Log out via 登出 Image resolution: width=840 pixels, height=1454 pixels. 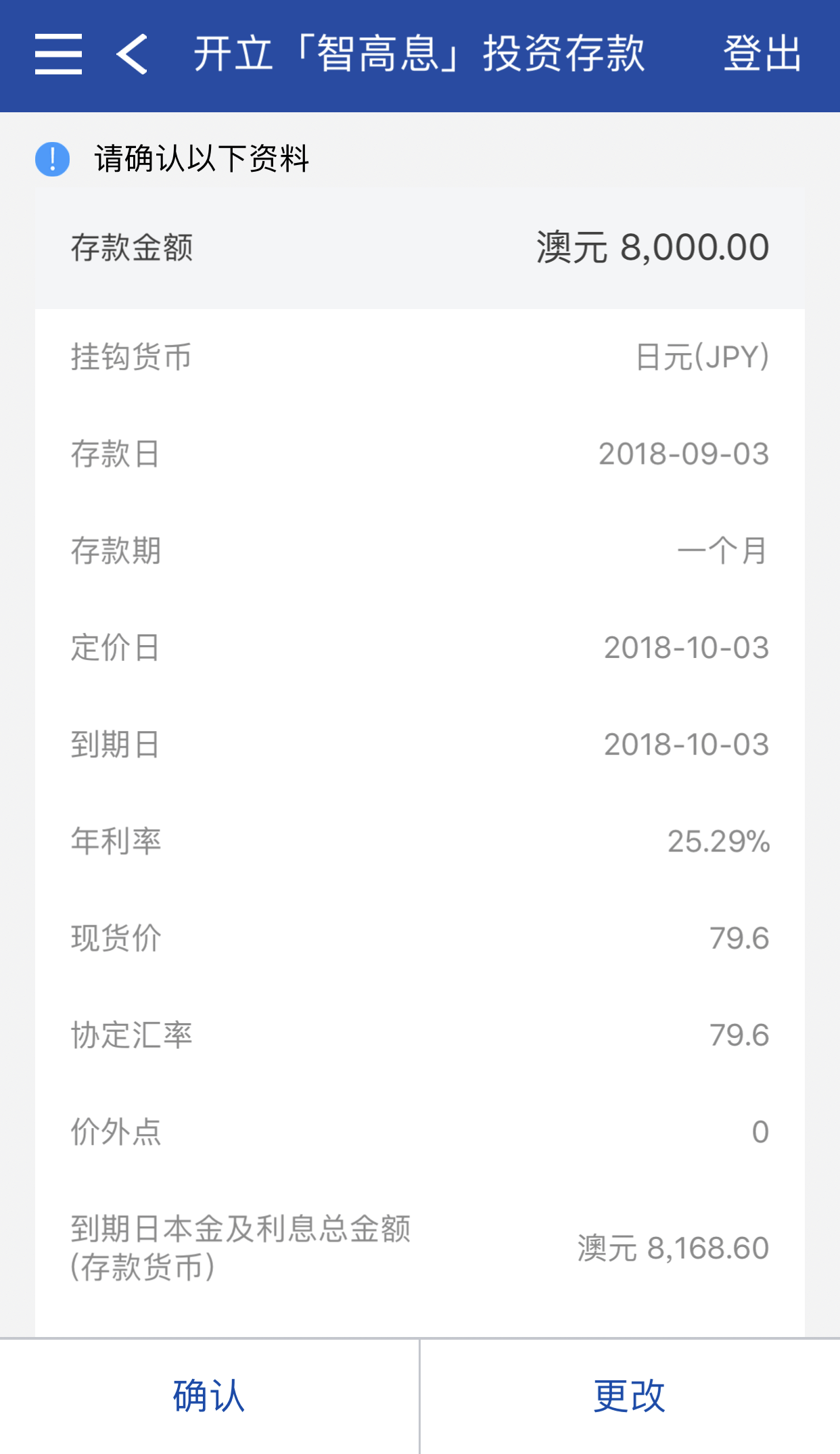coord(762,54)
